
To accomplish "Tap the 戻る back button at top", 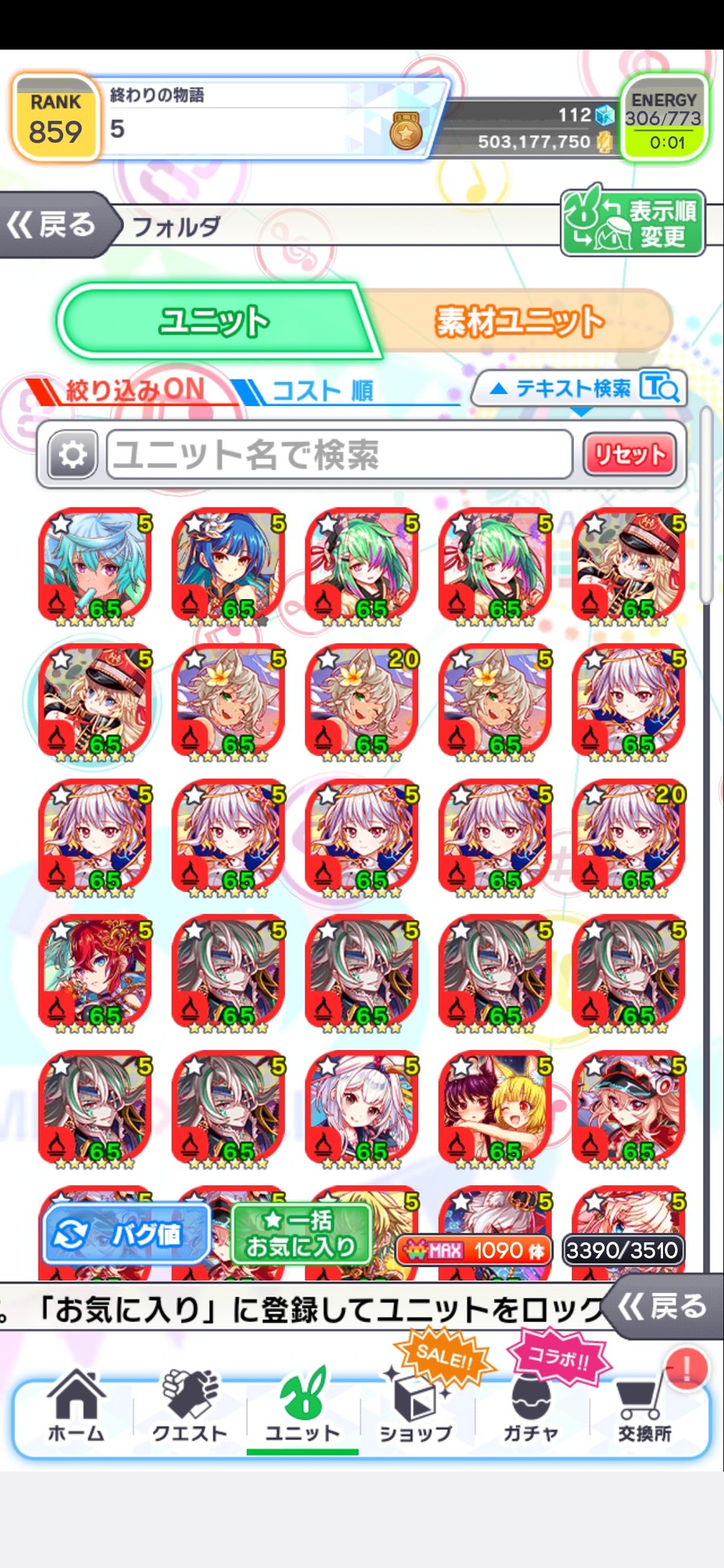I will point(55,224).
